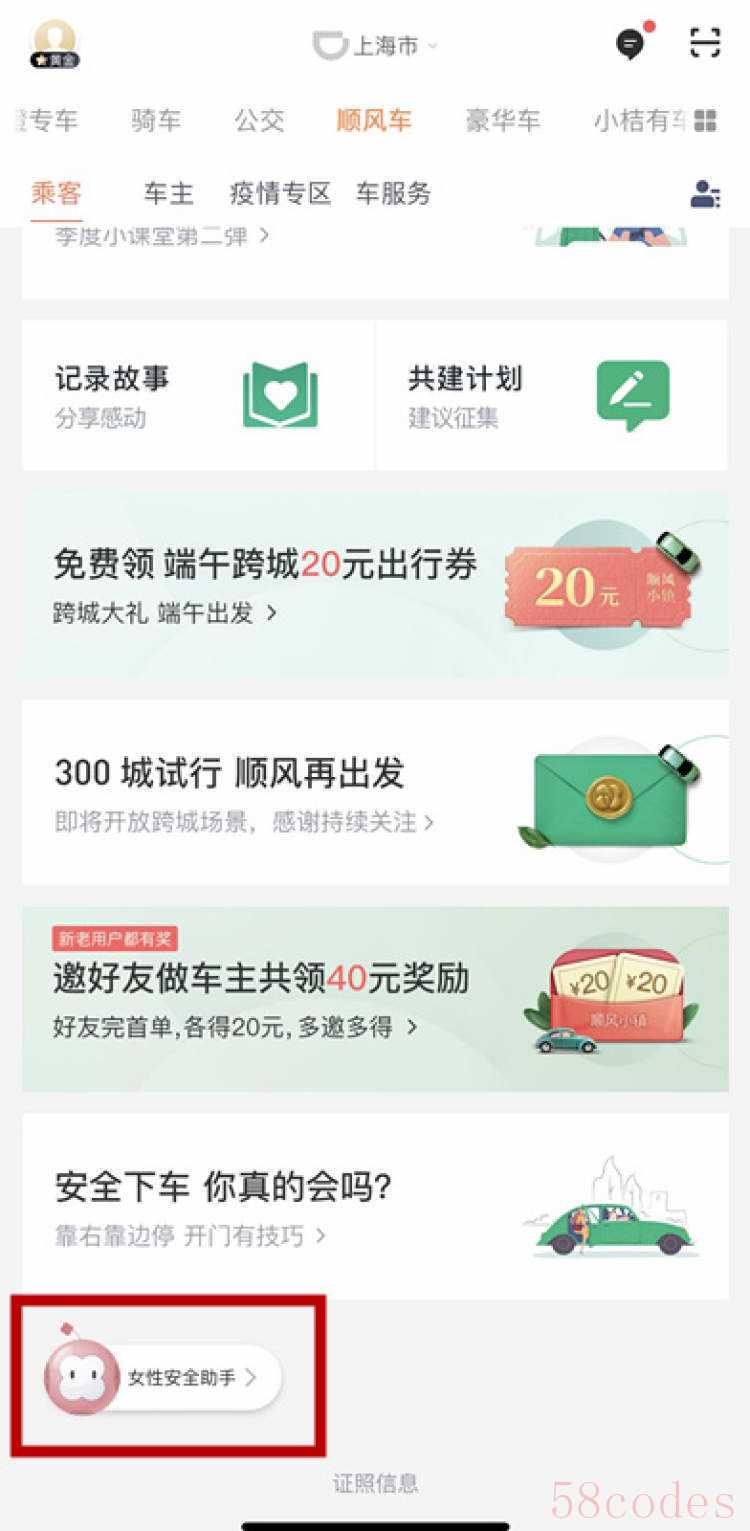
Task: Open the profile avatar
Action: tap(55, 44)
